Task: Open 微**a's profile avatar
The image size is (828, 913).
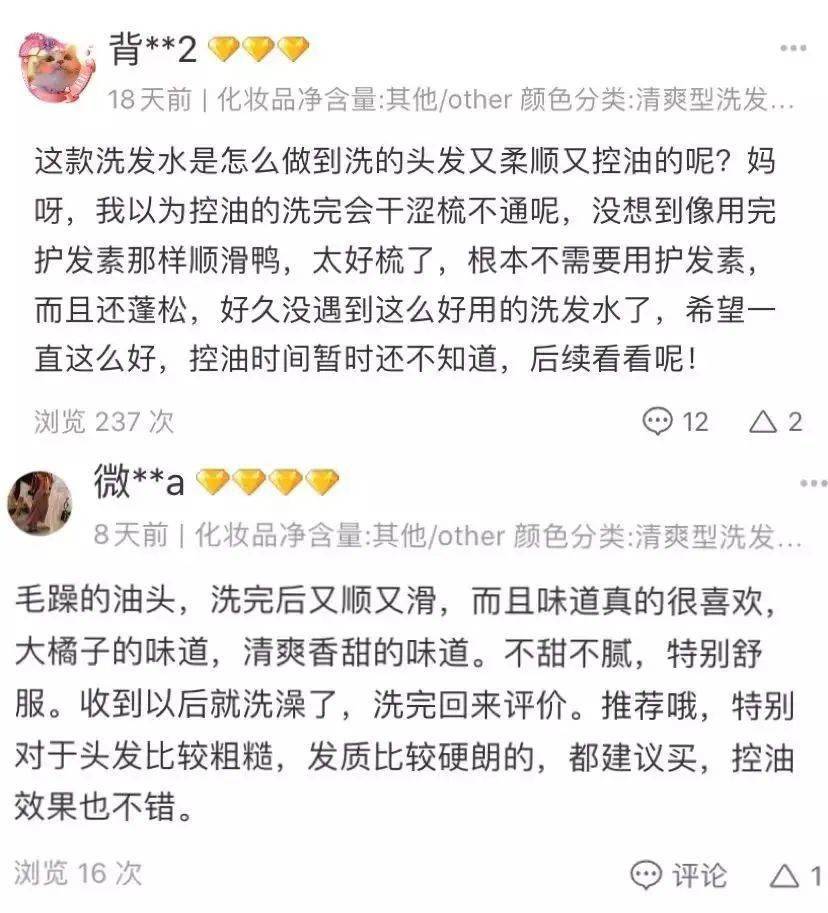Action: coord(40,503)
